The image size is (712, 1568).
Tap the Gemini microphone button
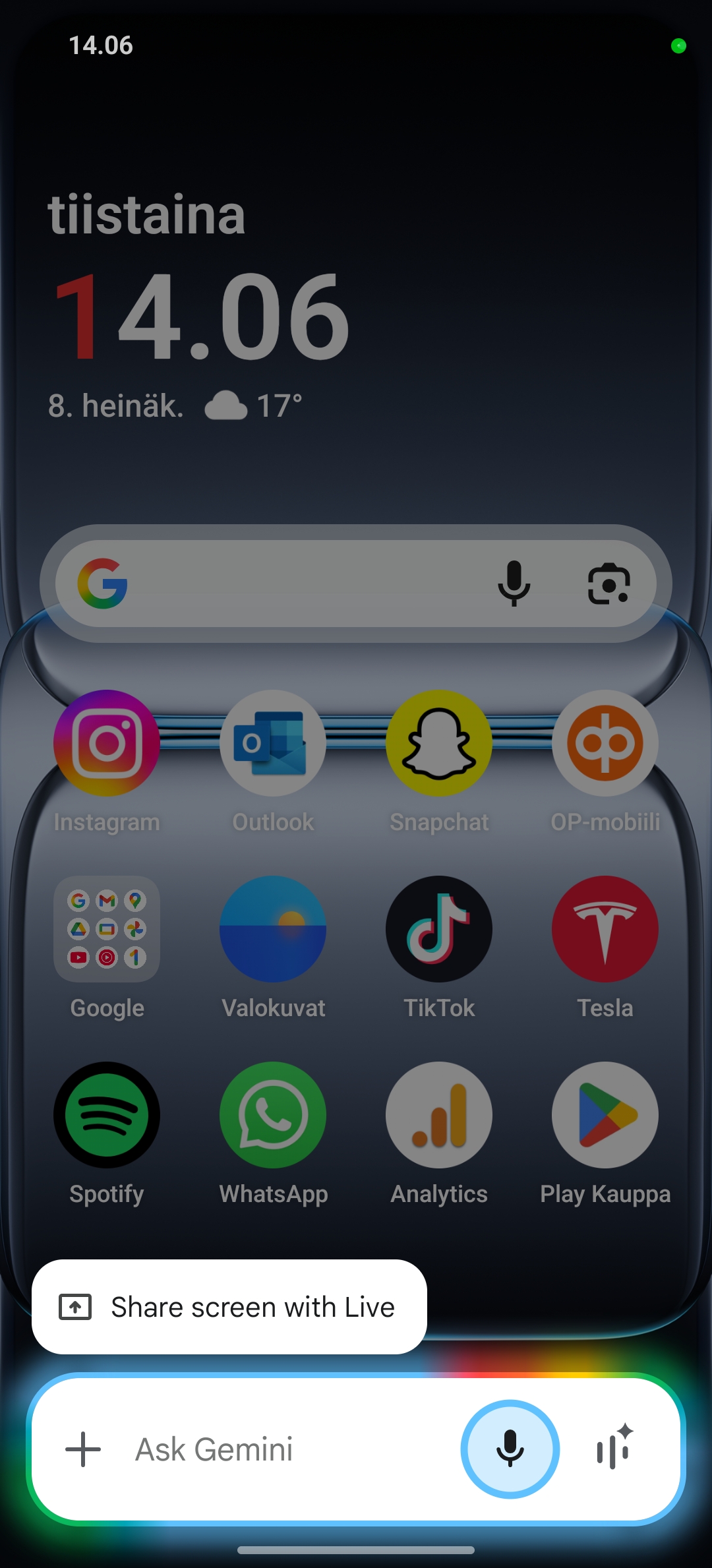(510, 1449)
